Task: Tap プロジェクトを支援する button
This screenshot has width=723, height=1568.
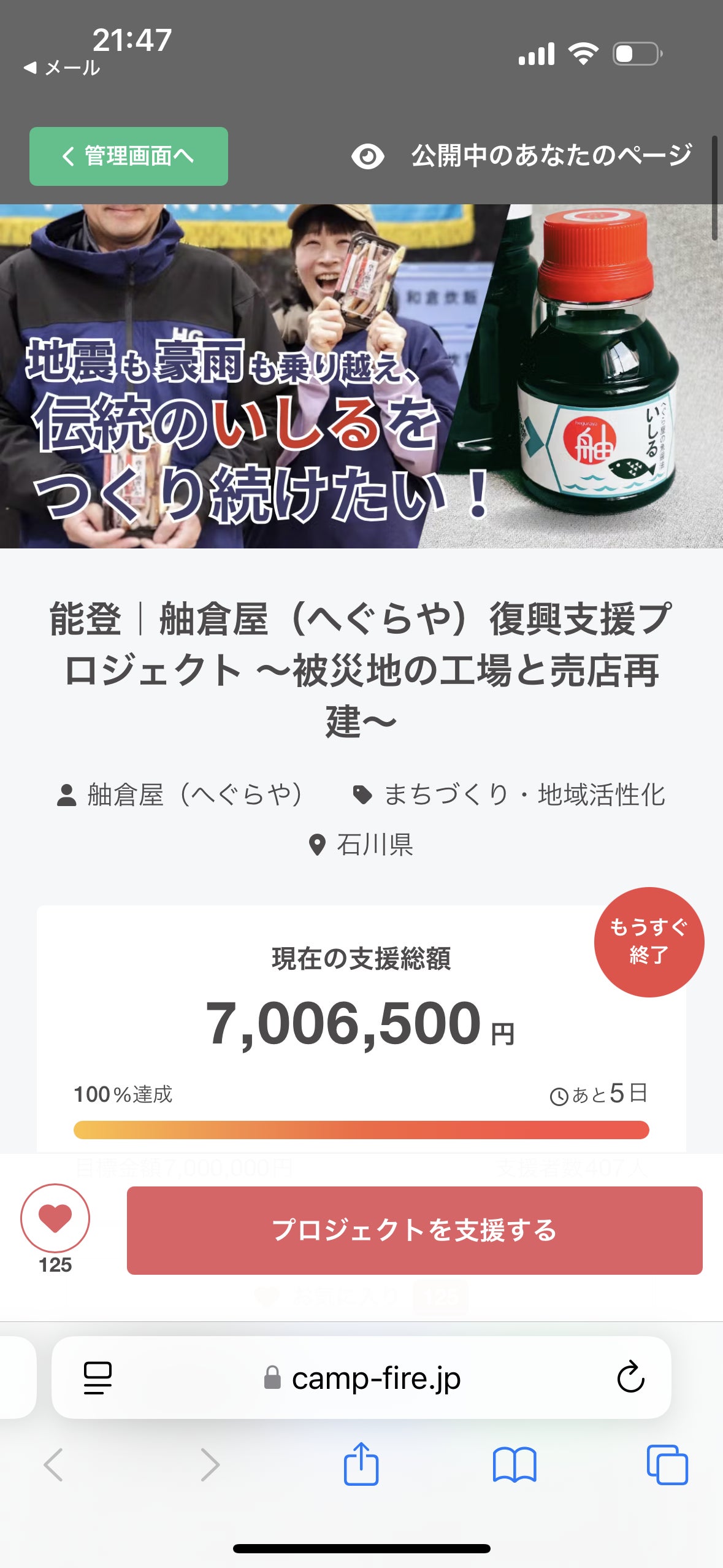Action: (414, 1230)
